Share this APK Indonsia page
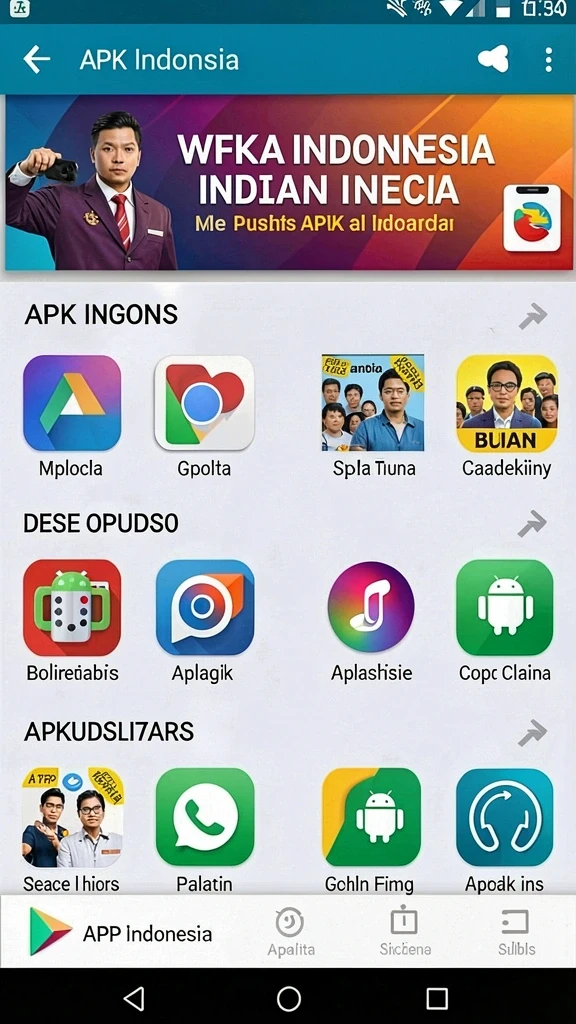This screenshot has height=1024, width=576. (x=493, y=59)
